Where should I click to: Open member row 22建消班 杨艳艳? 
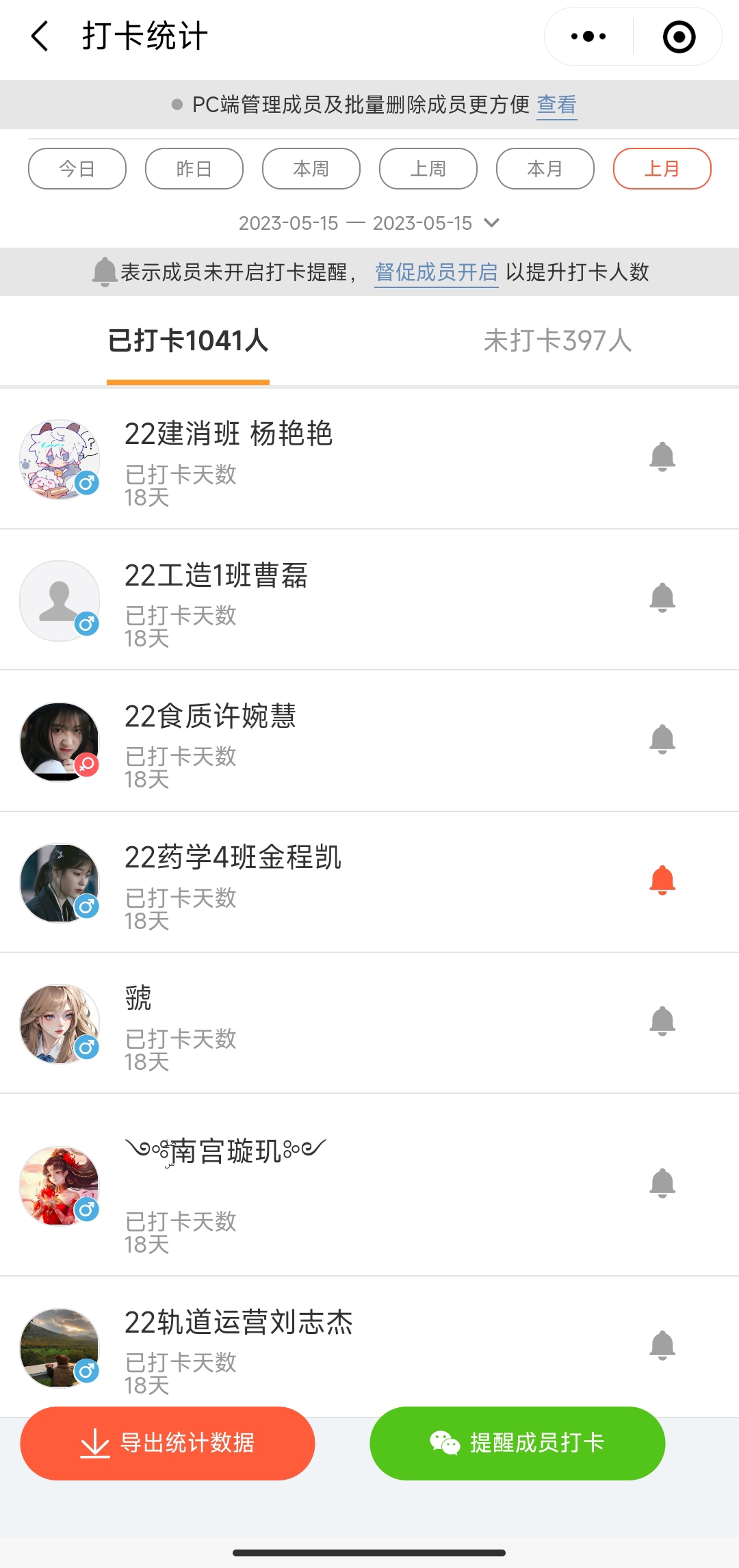coord(342,458)
